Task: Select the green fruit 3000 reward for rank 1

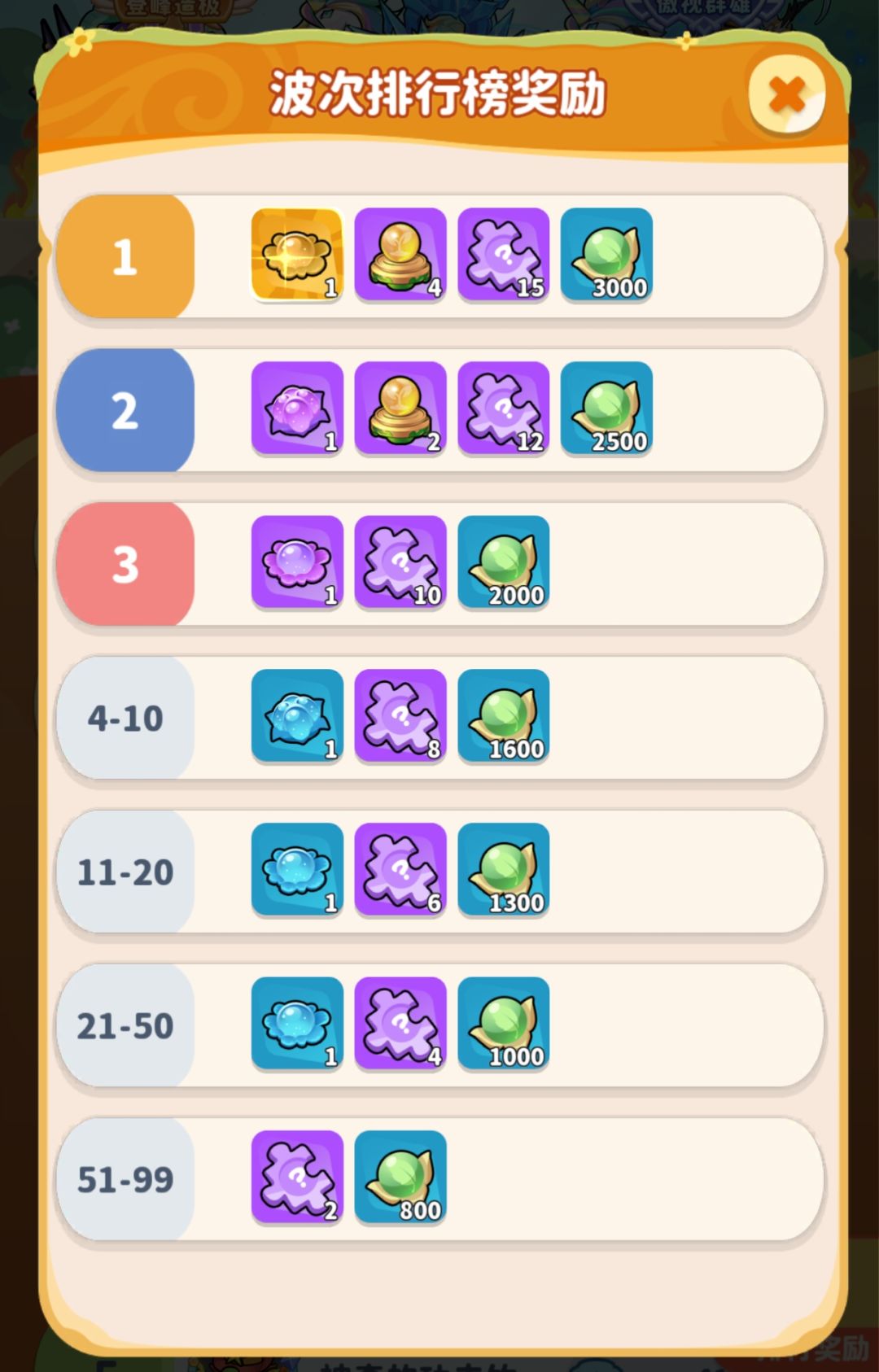Action: (607, 256)
